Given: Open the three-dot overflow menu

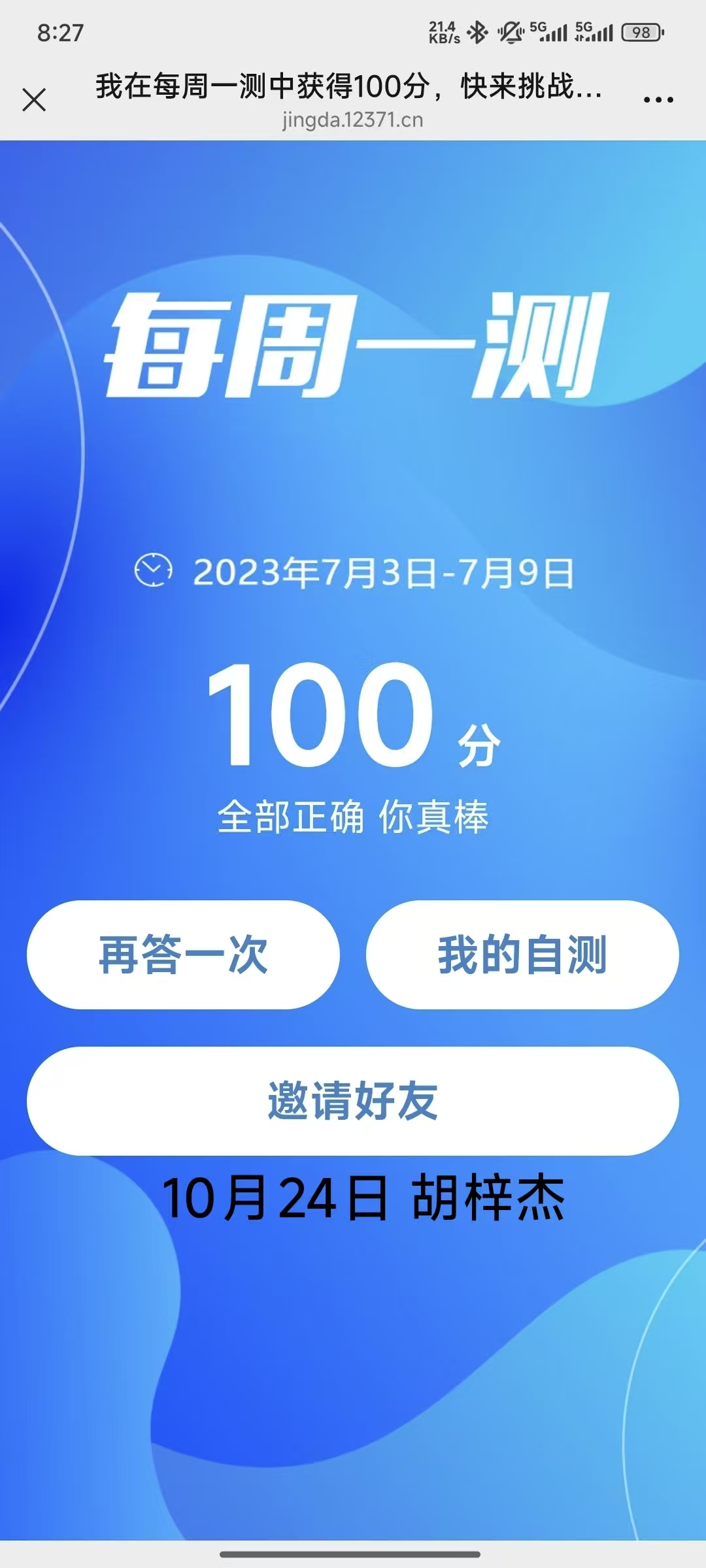Looking at the screenshot, I should (x=658, y=100).
